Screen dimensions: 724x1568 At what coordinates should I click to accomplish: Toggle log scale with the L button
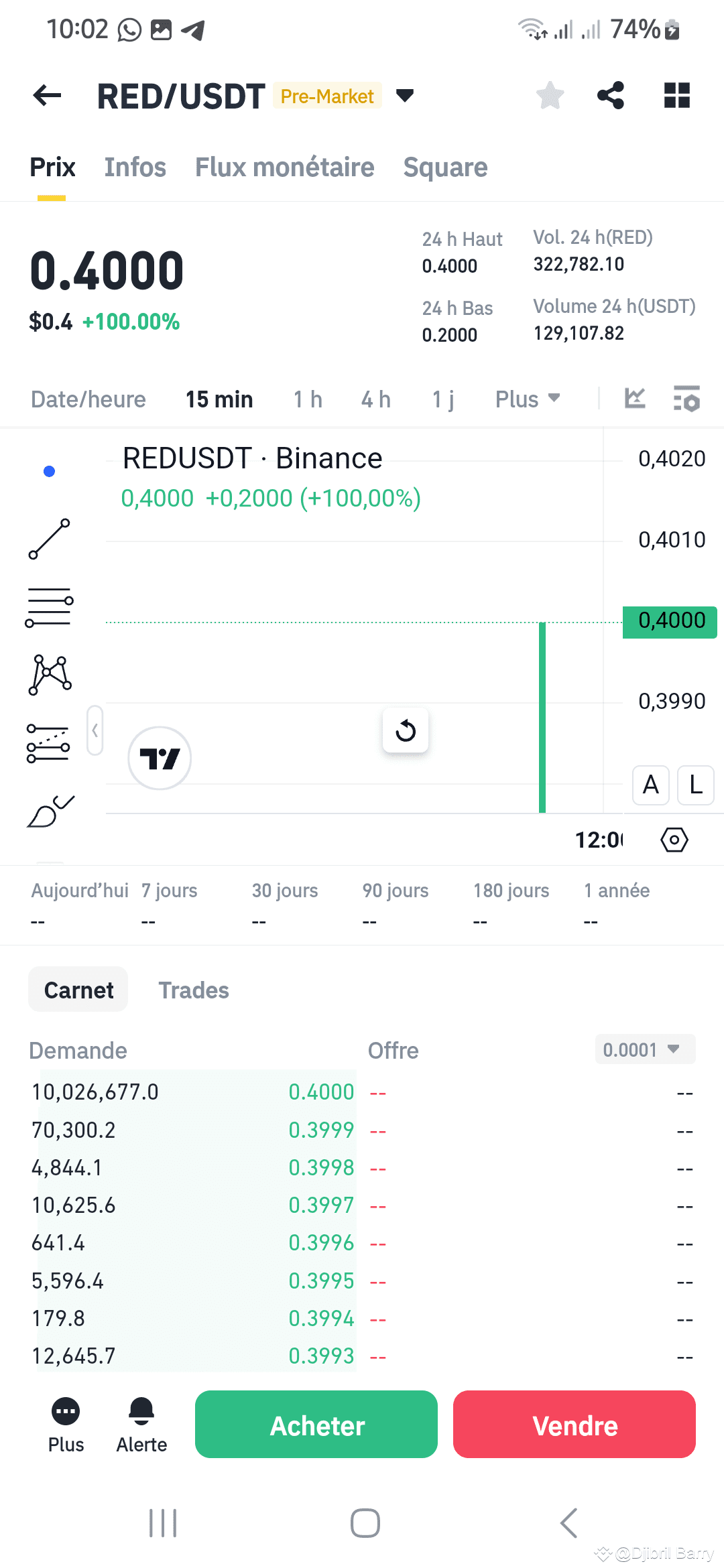point(695,785)
